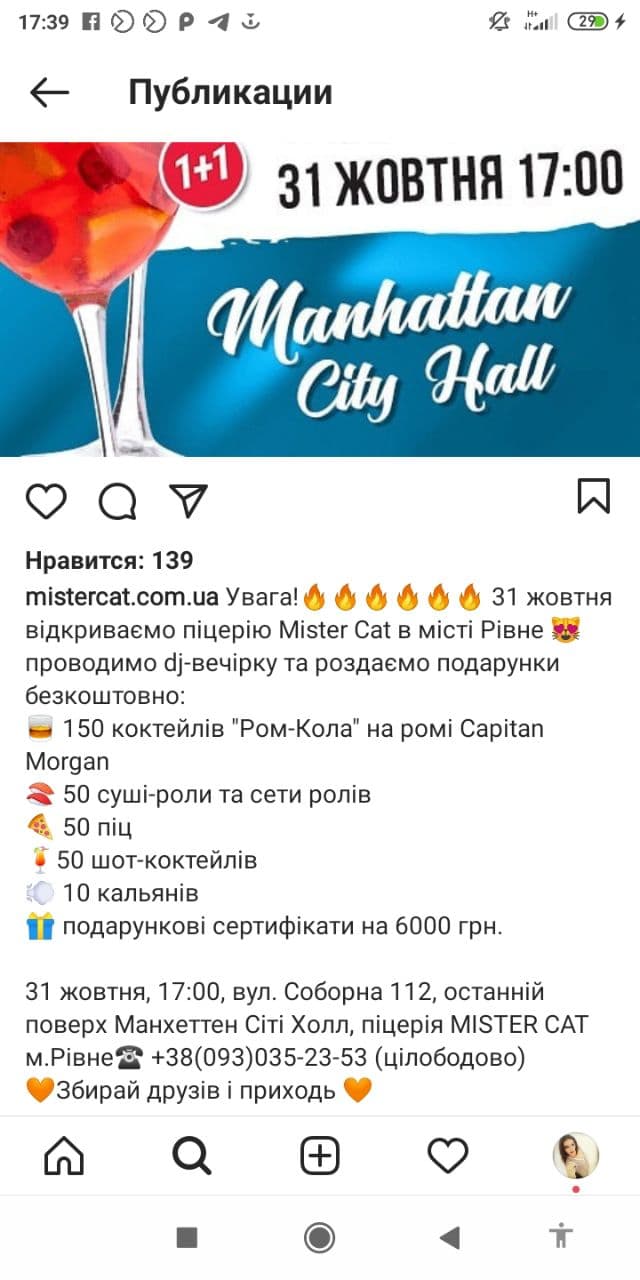
Task: Switch to the Home feed tab
Action: click(64, 1156)
